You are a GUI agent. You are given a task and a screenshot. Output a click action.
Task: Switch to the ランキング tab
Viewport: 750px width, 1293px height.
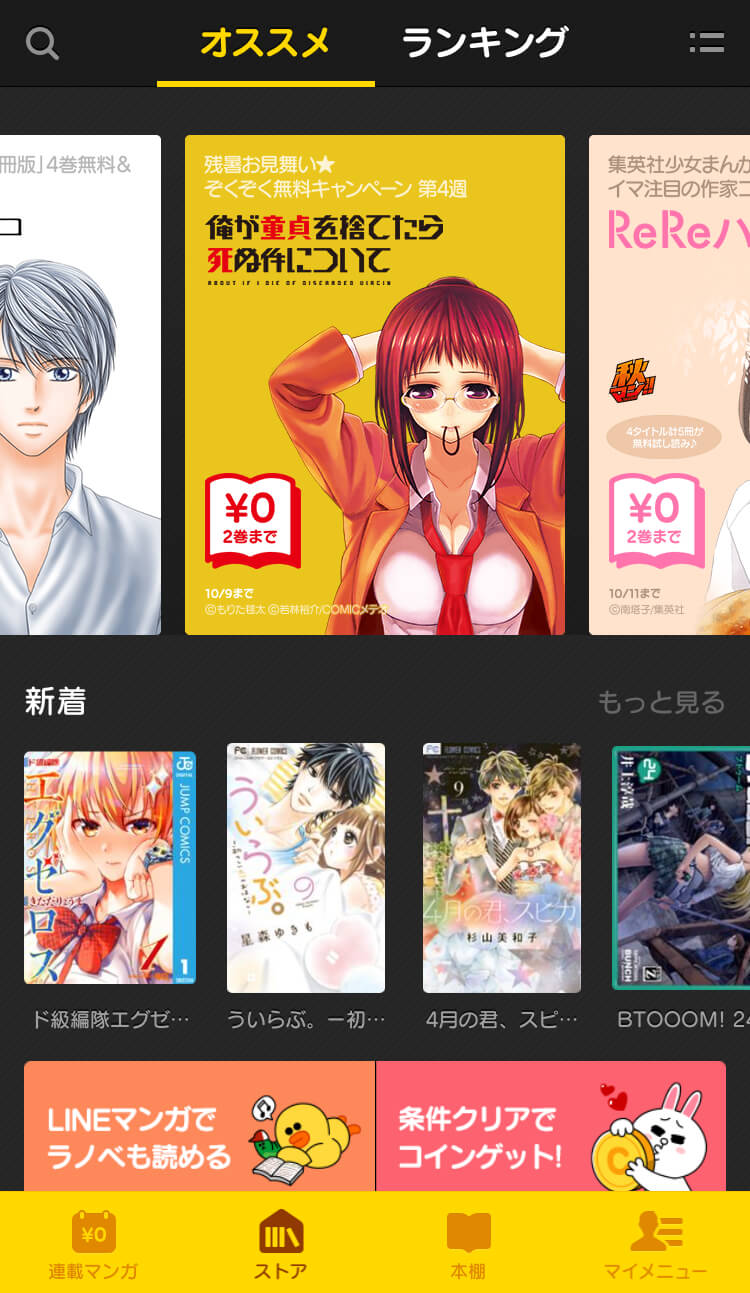484,43
